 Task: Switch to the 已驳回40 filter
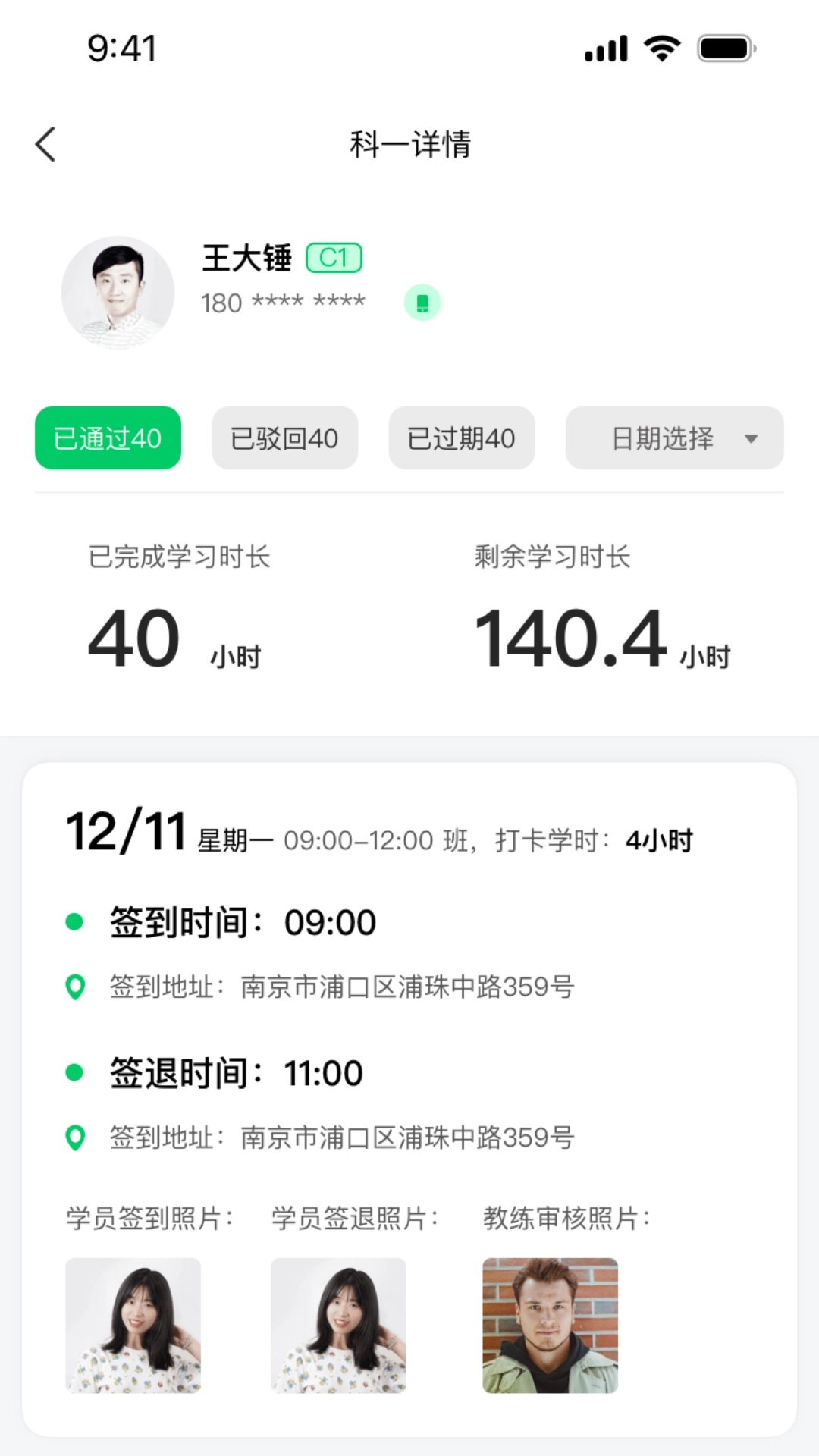[x=284, y=438]
